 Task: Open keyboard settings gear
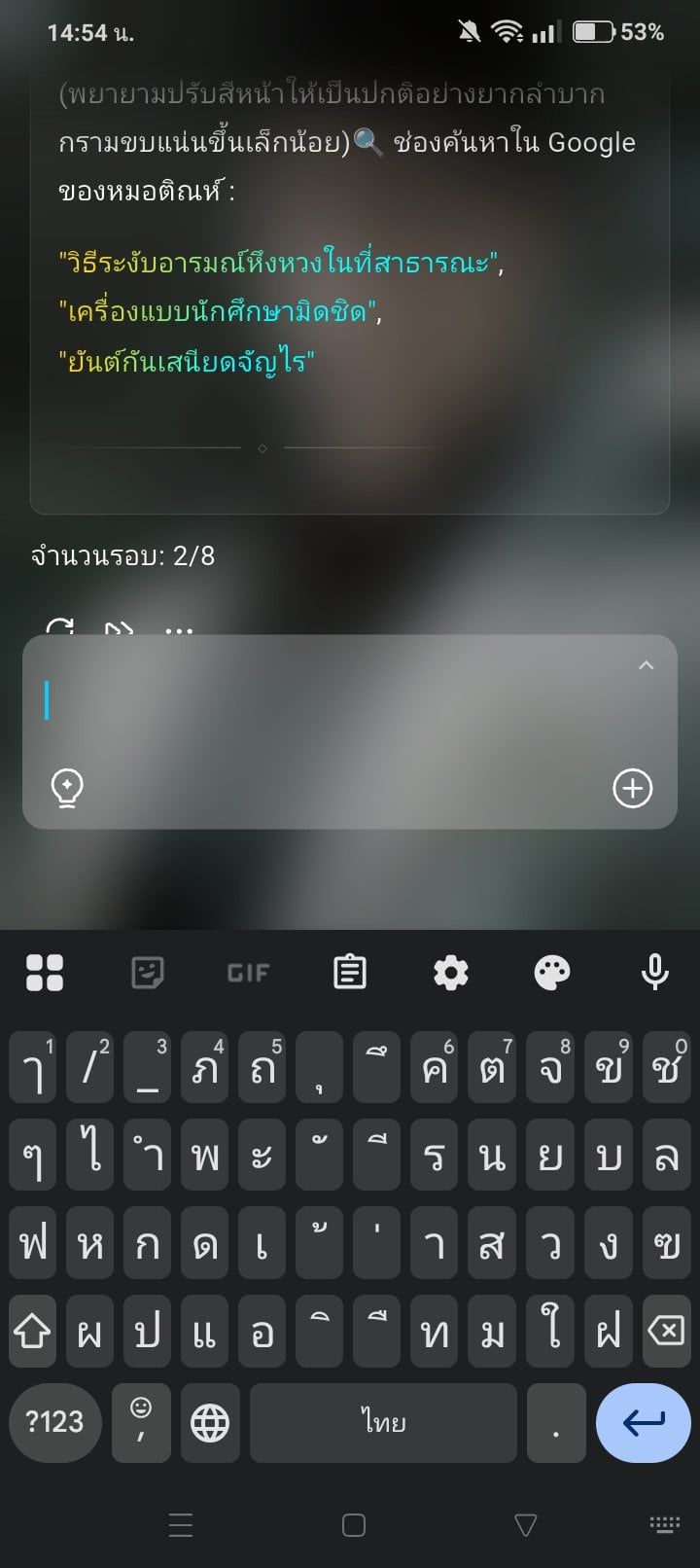450,972
